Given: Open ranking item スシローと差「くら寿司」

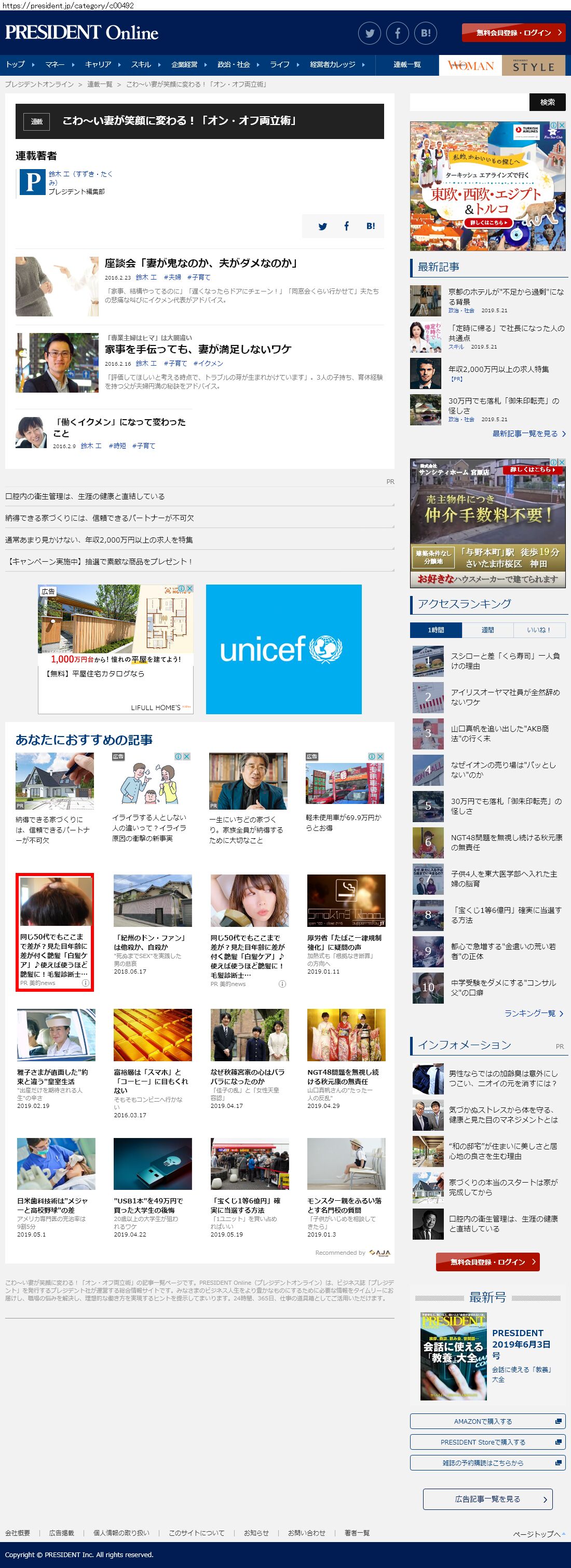Looking at the screenshot, I should click(x=505, y=660).
